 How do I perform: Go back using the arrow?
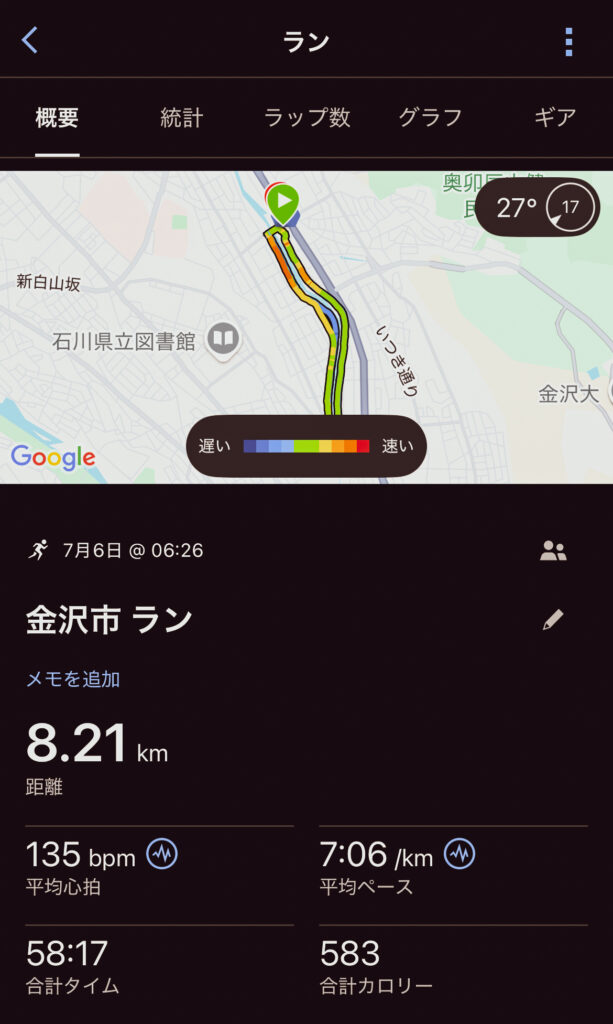(30, 40)
